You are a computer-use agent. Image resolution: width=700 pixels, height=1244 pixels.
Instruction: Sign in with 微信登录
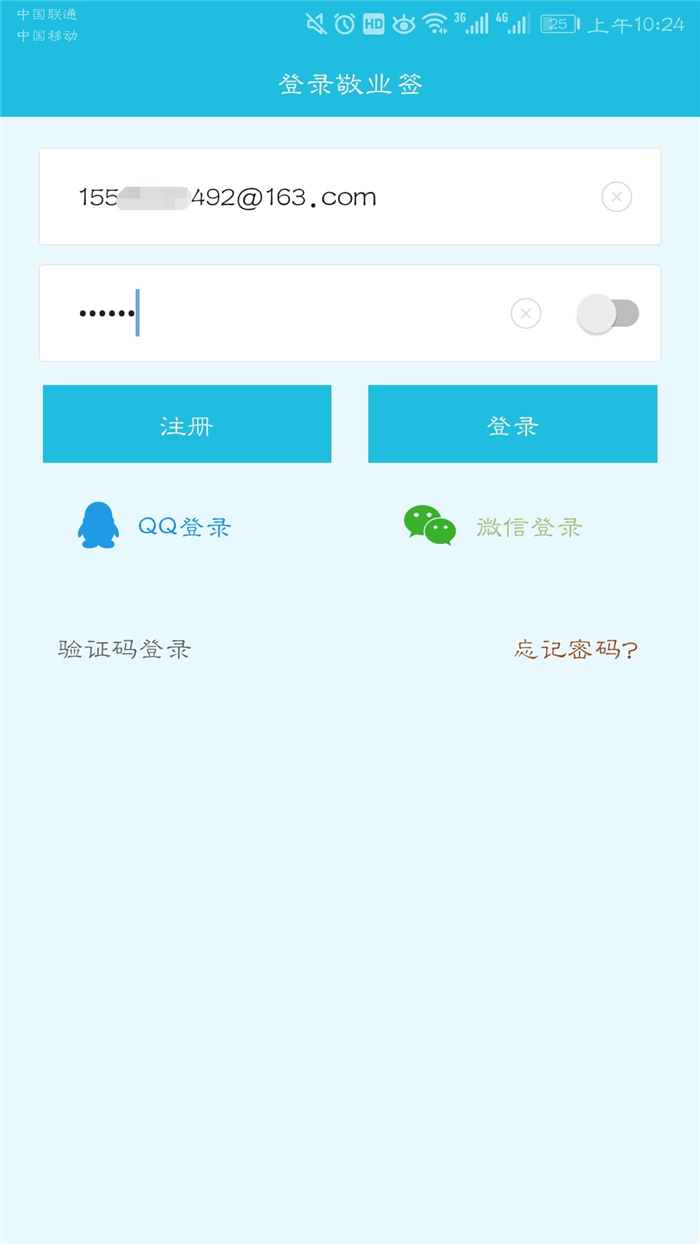(494, 527)
